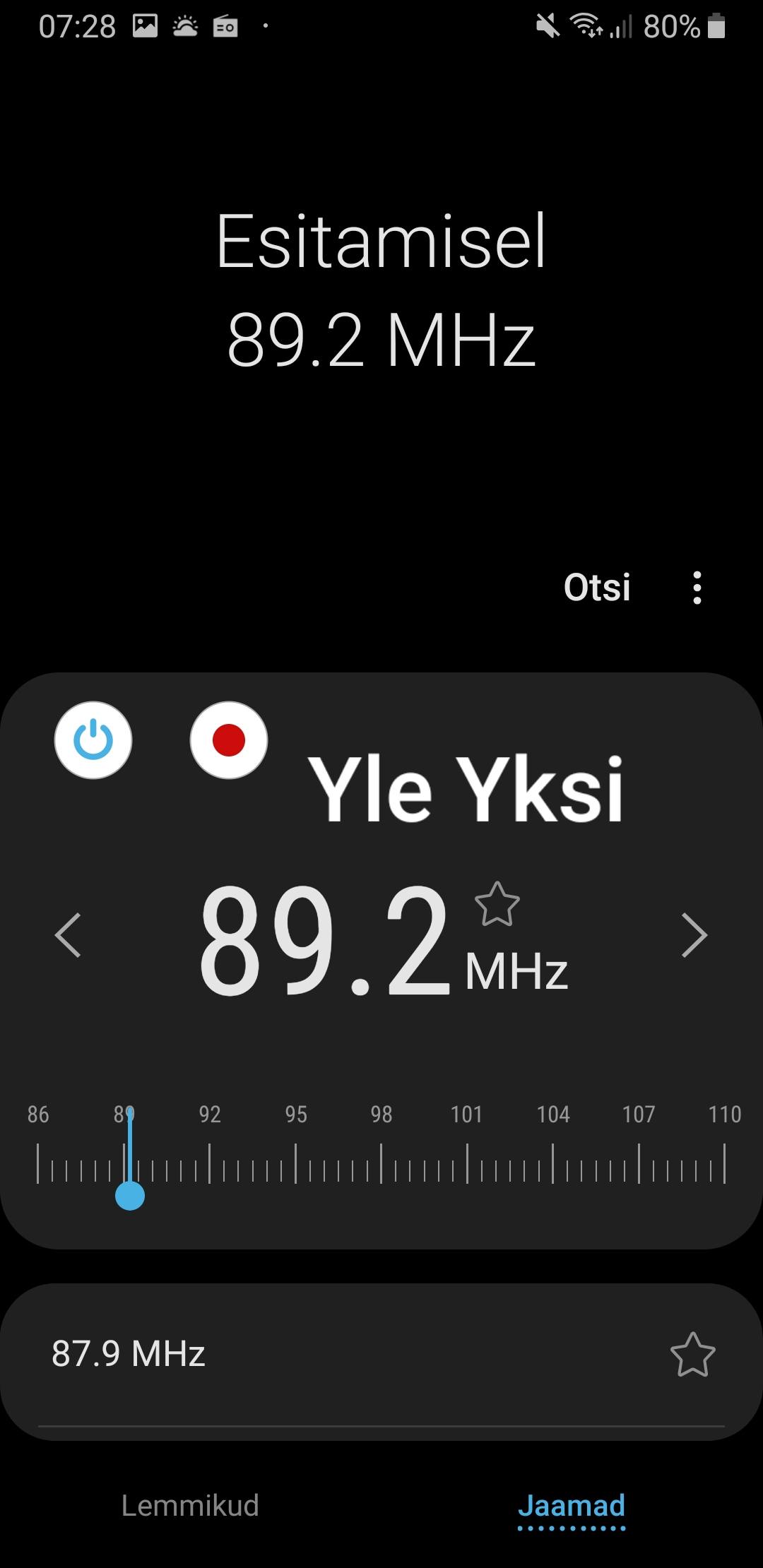This screenshot has width=763, height=1568.
Task: Switch to the Jaamad tab
Action: [x=572, y=1506]
